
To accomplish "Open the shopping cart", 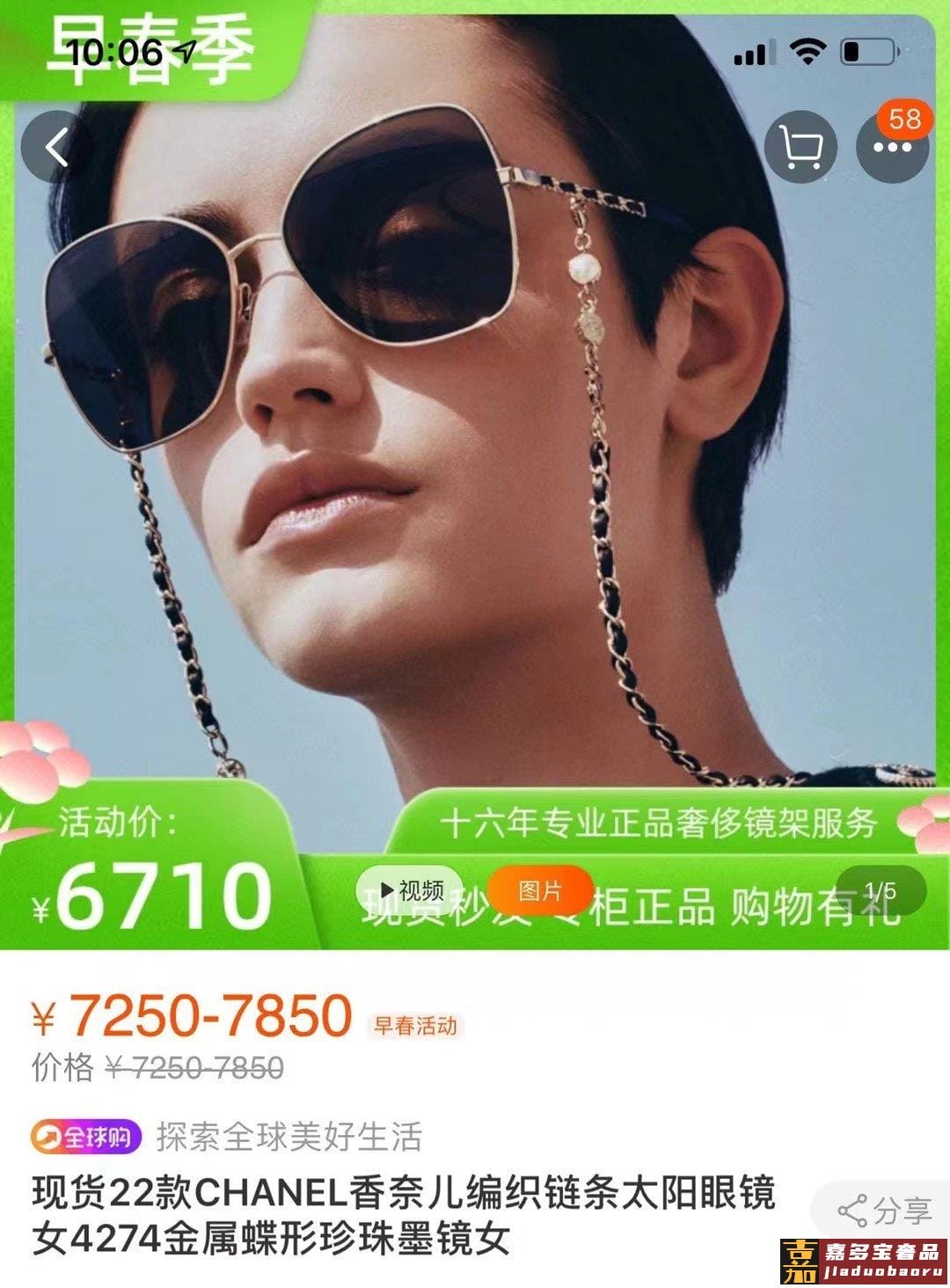I will click(800, 147).
